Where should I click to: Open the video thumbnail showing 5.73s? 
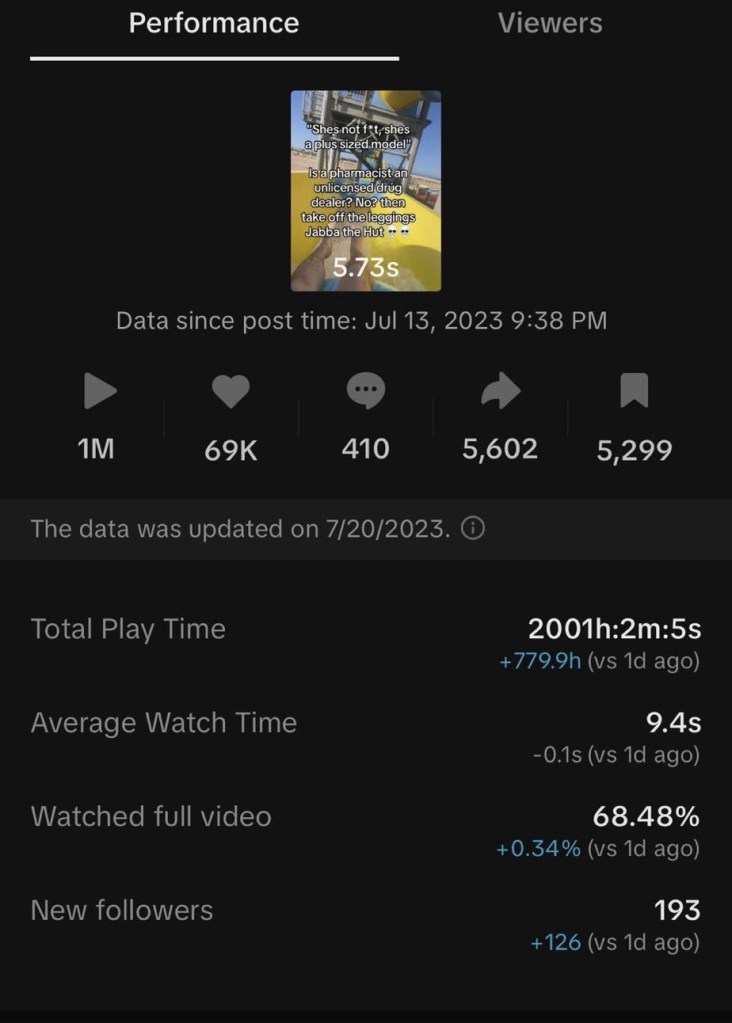366,191
